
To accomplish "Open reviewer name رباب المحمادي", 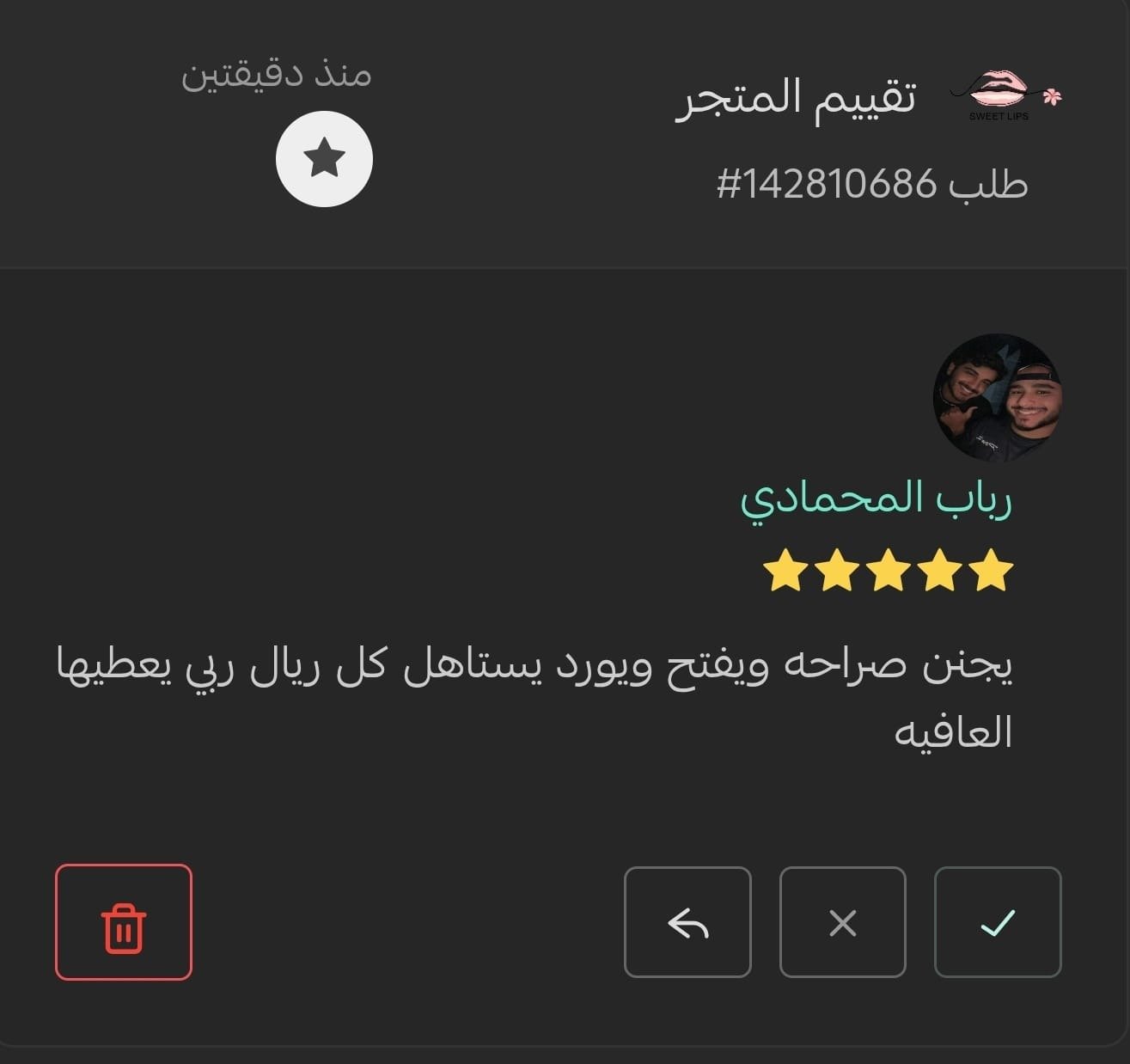I will [x=876, y=498].
